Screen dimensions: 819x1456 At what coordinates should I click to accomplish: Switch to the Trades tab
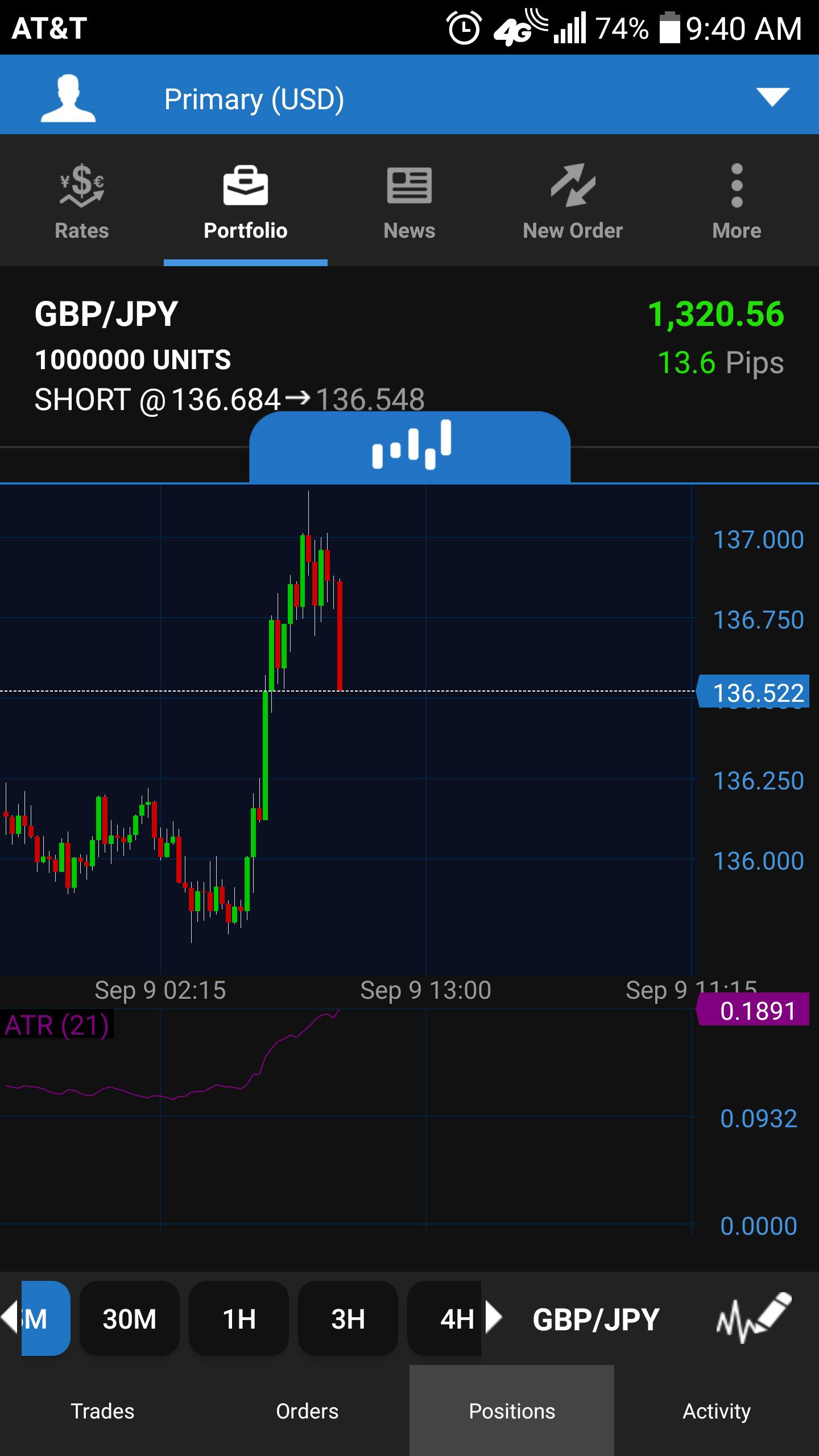(102, 1411)
